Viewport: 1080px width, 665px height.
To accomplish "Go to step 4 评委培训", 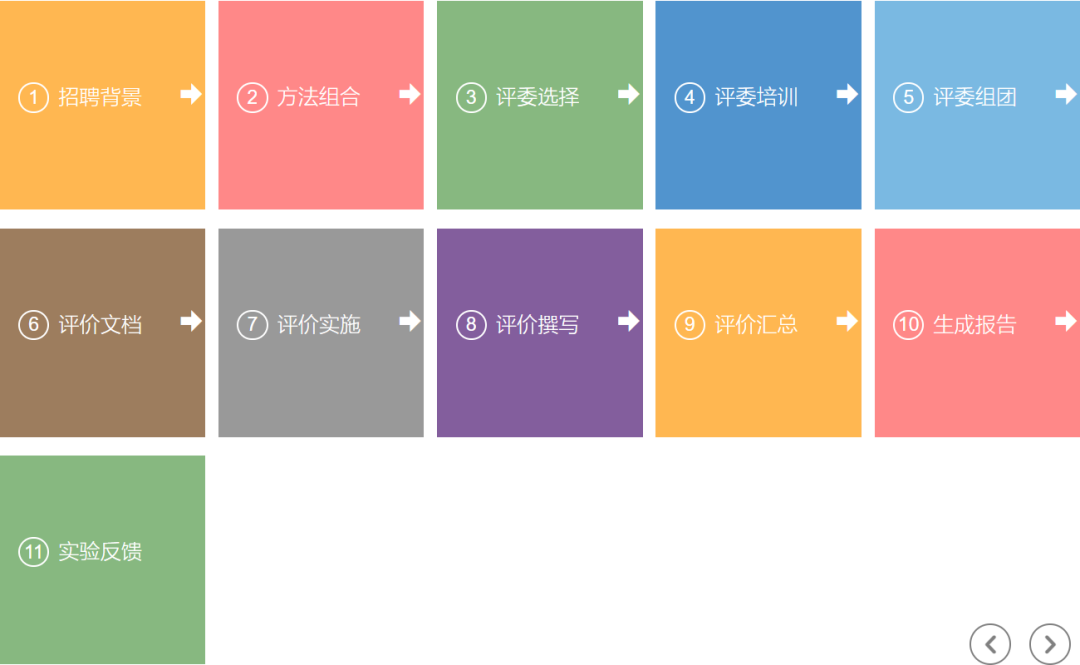I will (x=758, y=105).
